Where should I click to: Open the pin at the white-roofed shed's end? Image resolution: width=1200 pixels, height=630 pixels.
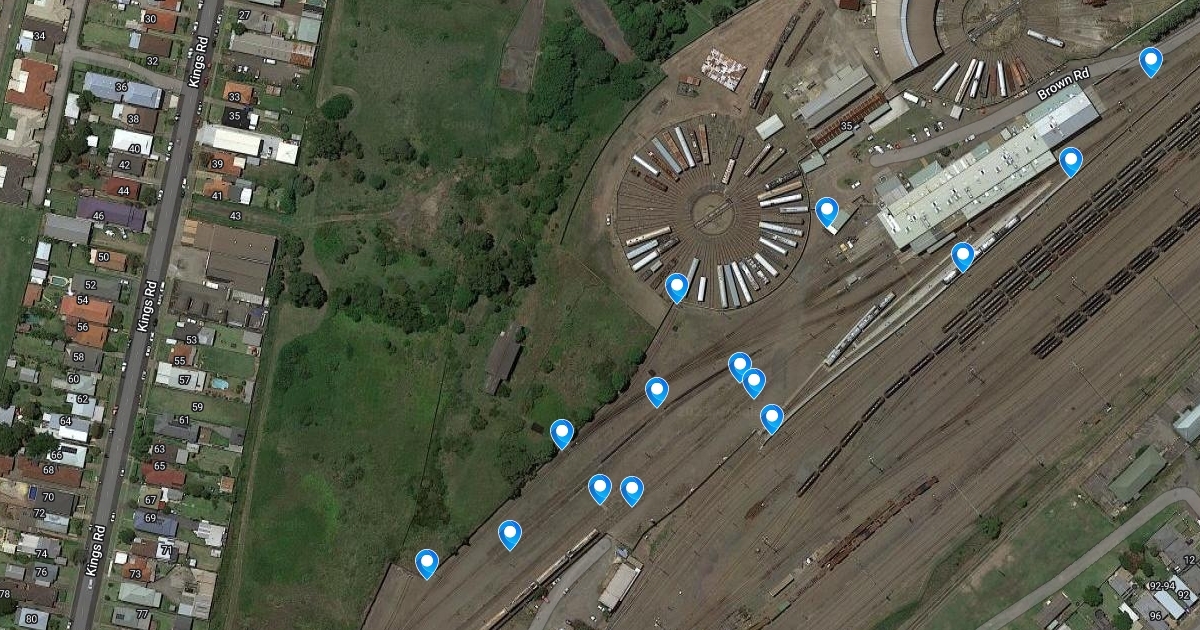(1070, 160)
